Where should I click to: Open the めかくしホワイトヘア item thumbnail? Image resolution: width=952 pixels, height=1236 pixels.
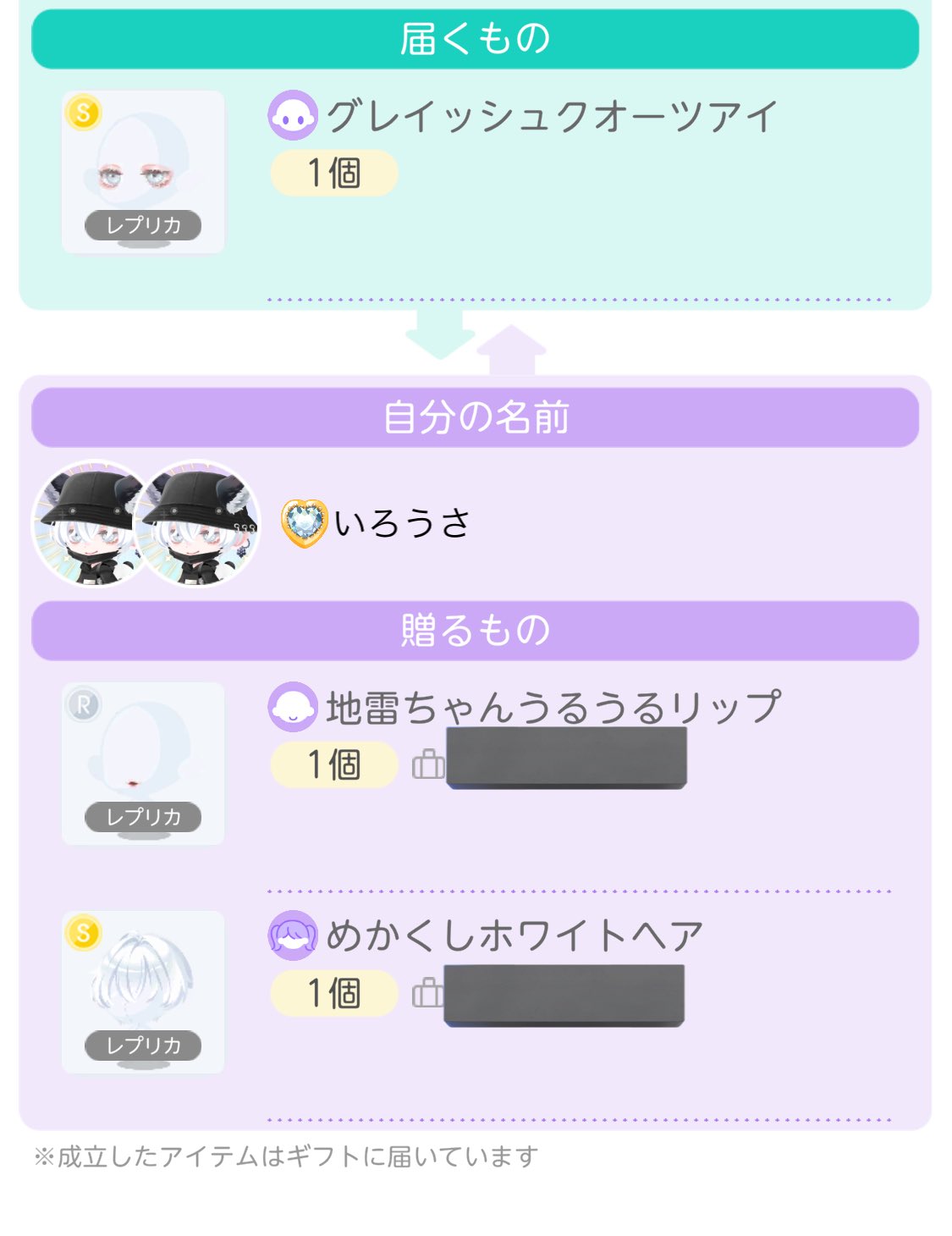(143, 992)
